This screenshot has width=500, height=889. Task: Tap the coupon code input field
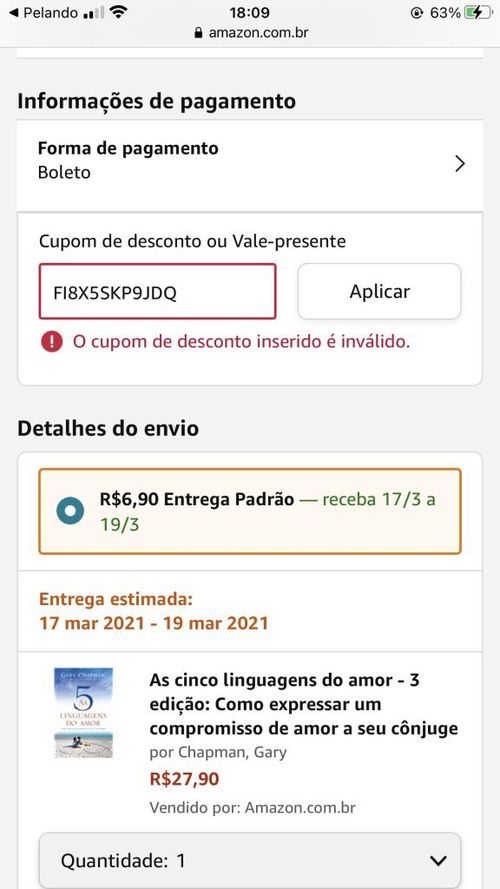coord(158,291)
